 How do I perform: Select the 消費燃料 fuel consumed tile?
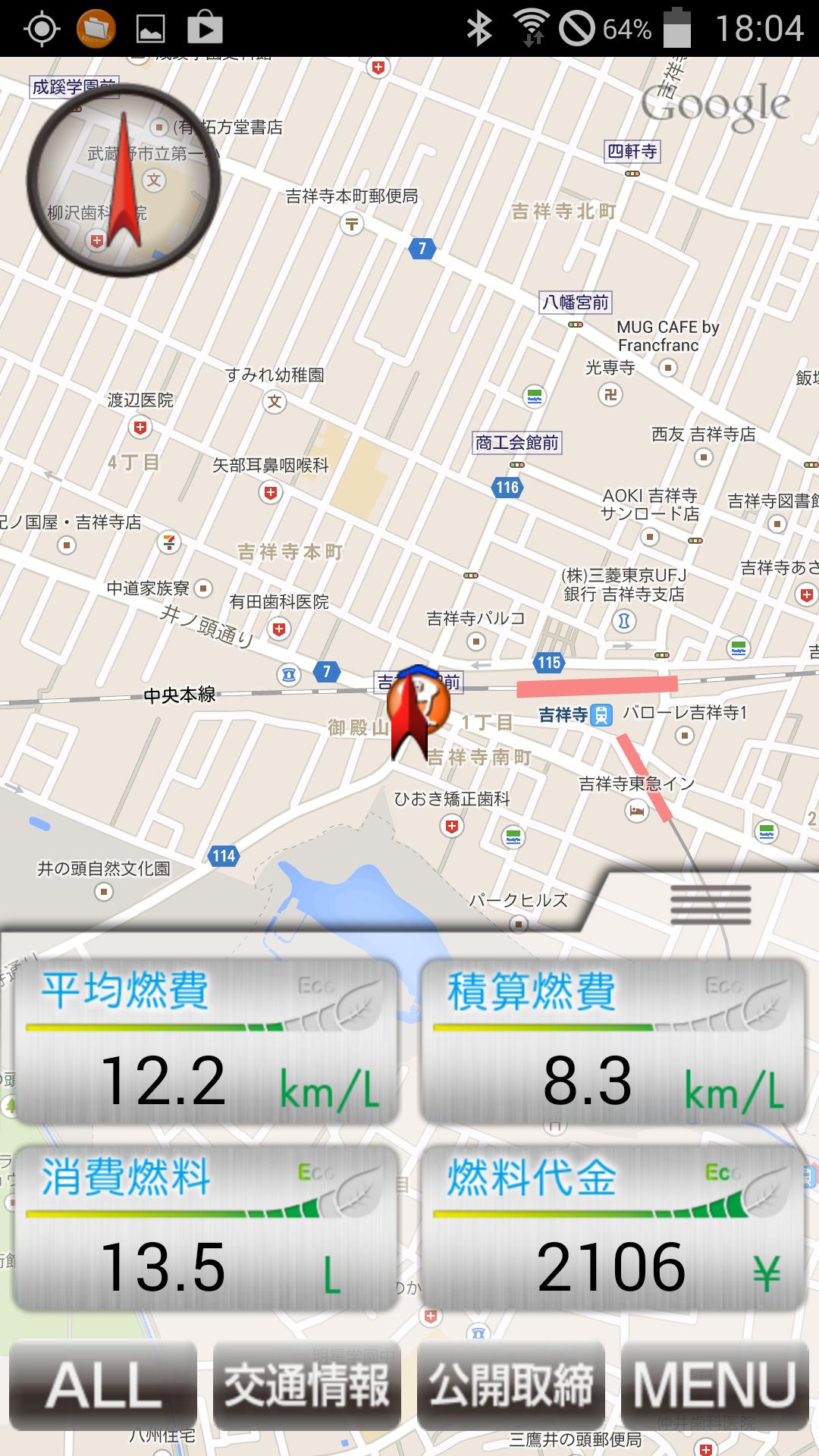pyautogui.click(x=206, y=1228)
